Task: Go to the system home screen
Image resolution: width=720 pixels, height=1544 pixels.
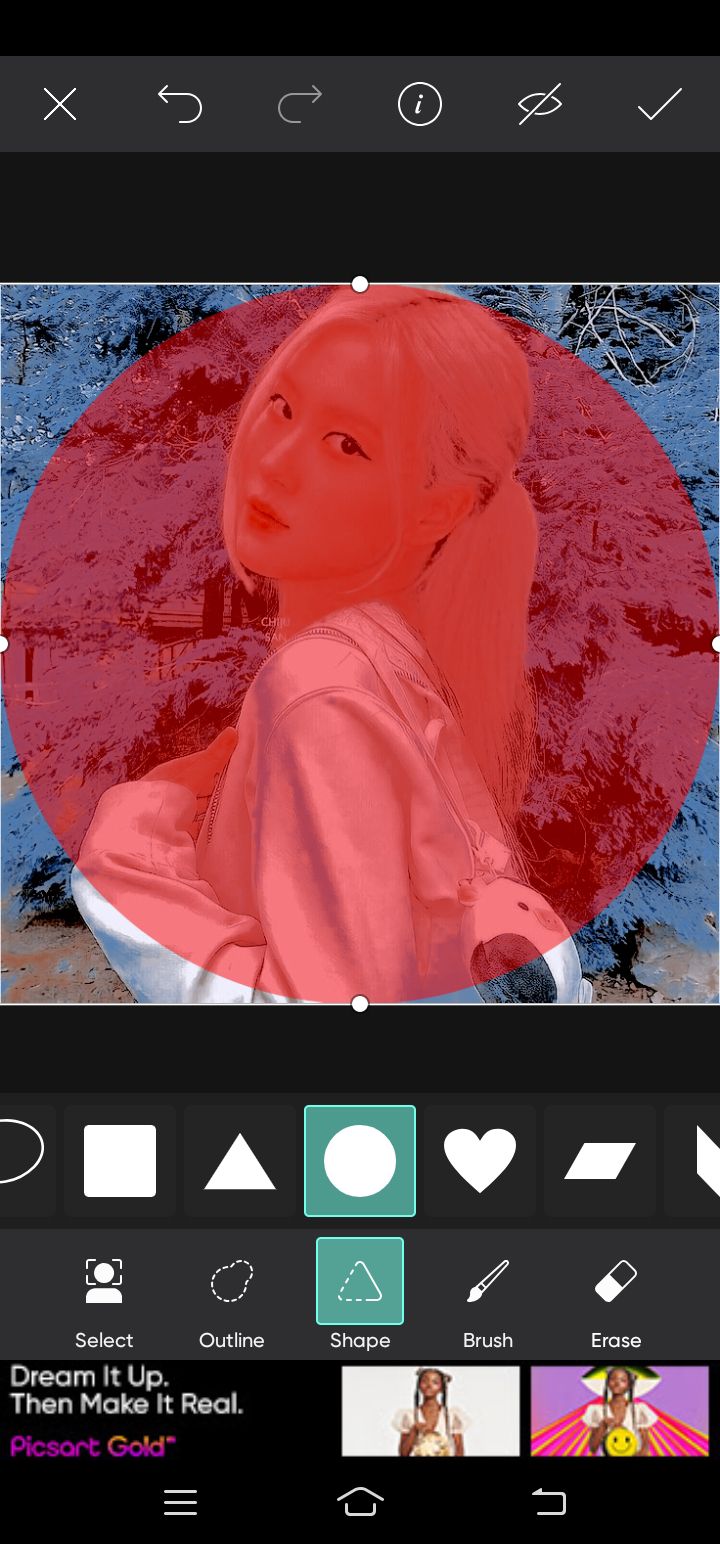Action: [x=360, y=1501]
